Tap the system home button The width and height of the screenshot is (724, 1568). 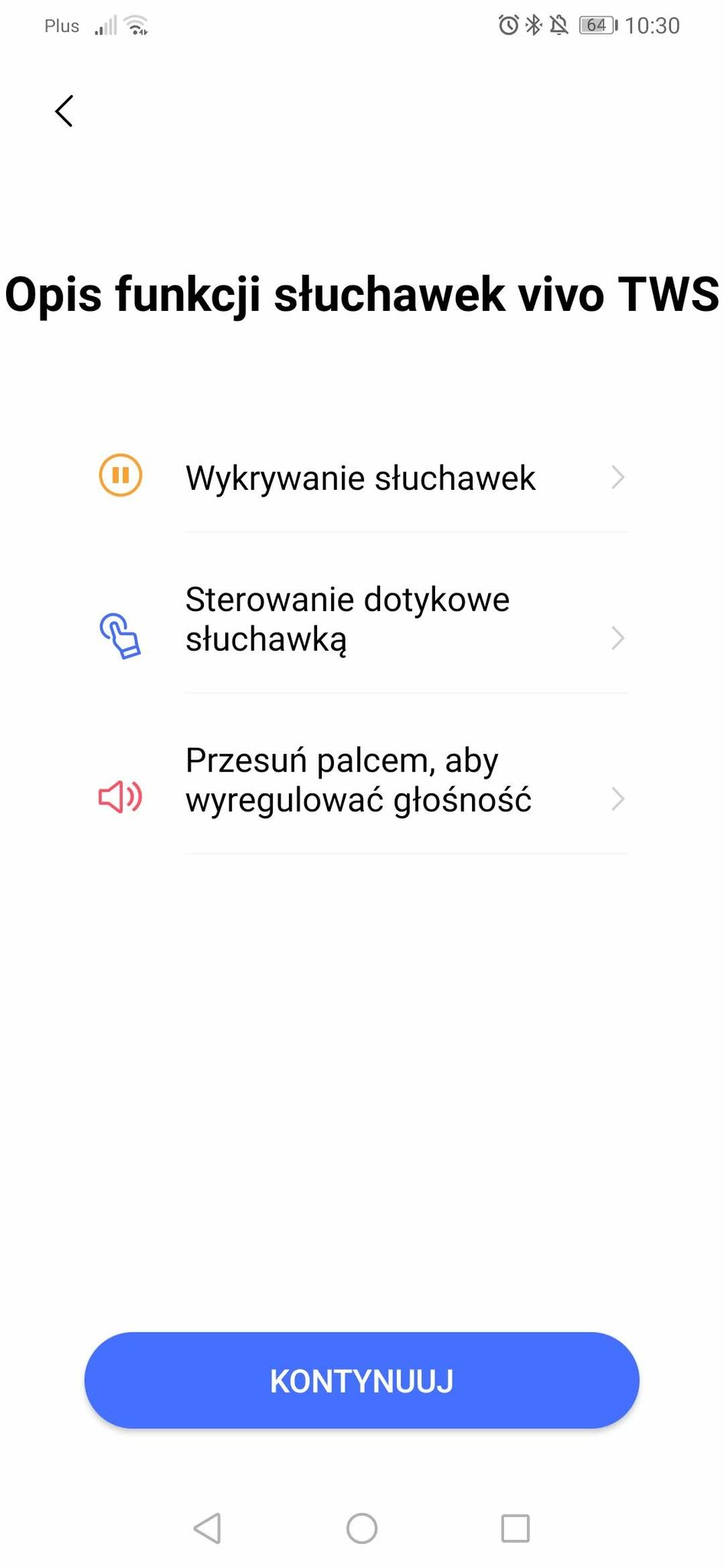tap(362, 1528)
